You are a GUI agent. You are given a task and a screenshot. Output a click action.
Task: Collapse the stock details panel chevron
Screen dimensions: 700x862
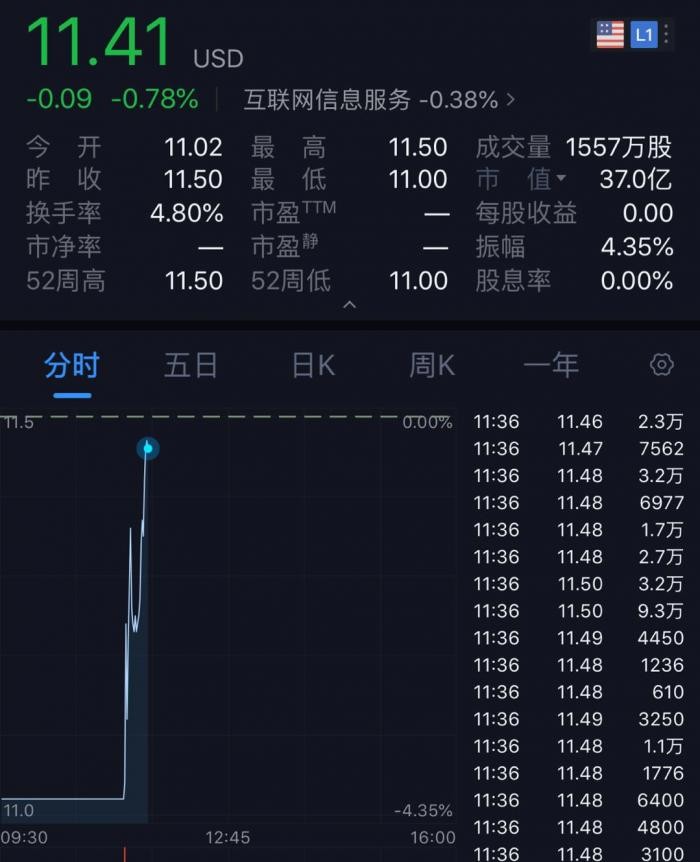click(x=349, y=304)
